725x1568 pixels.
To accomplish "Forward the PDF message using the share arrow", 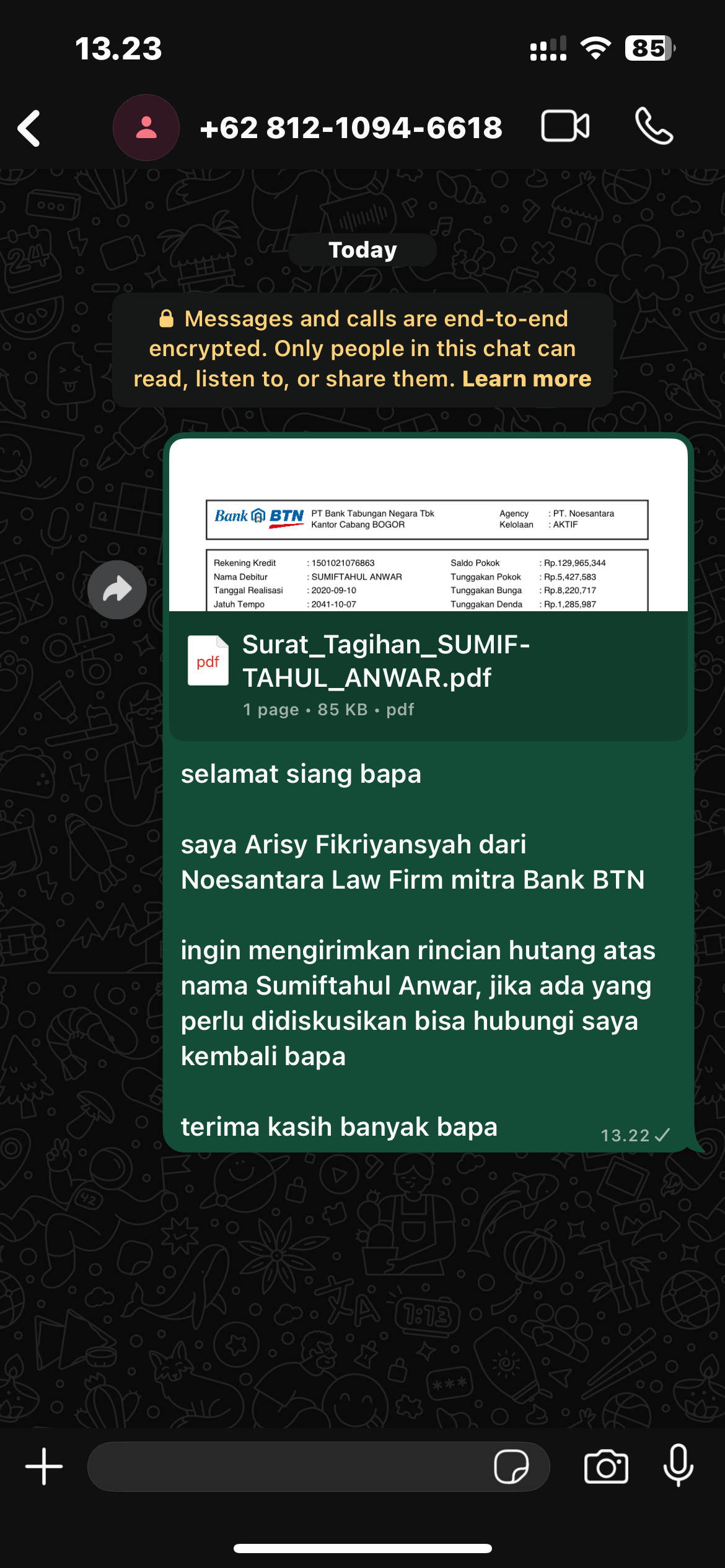I will [116, 590].
